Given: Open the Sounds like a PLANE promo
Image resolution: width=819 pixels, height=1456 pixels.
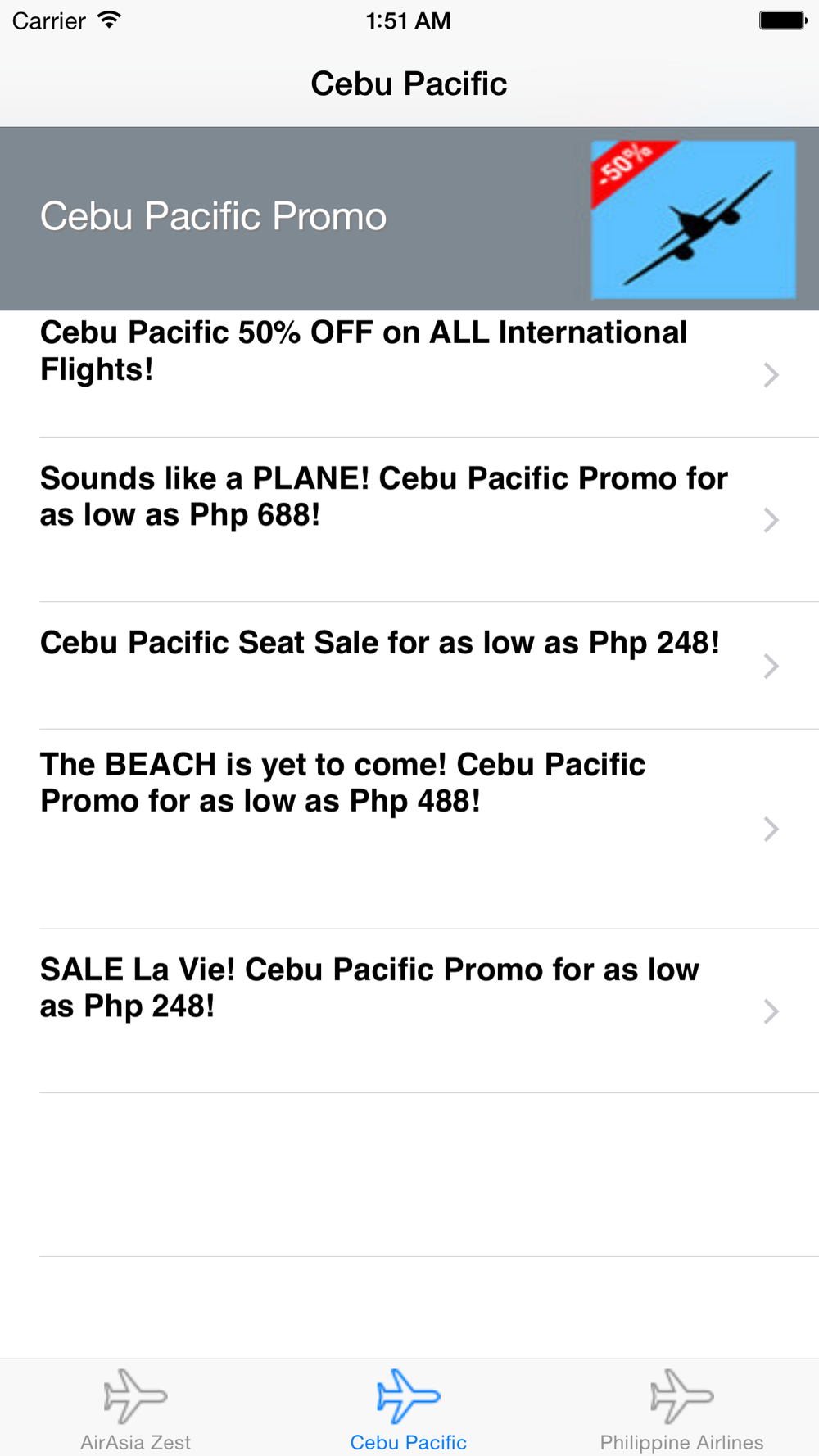Looking at the screenshot, I should (409, 520).
